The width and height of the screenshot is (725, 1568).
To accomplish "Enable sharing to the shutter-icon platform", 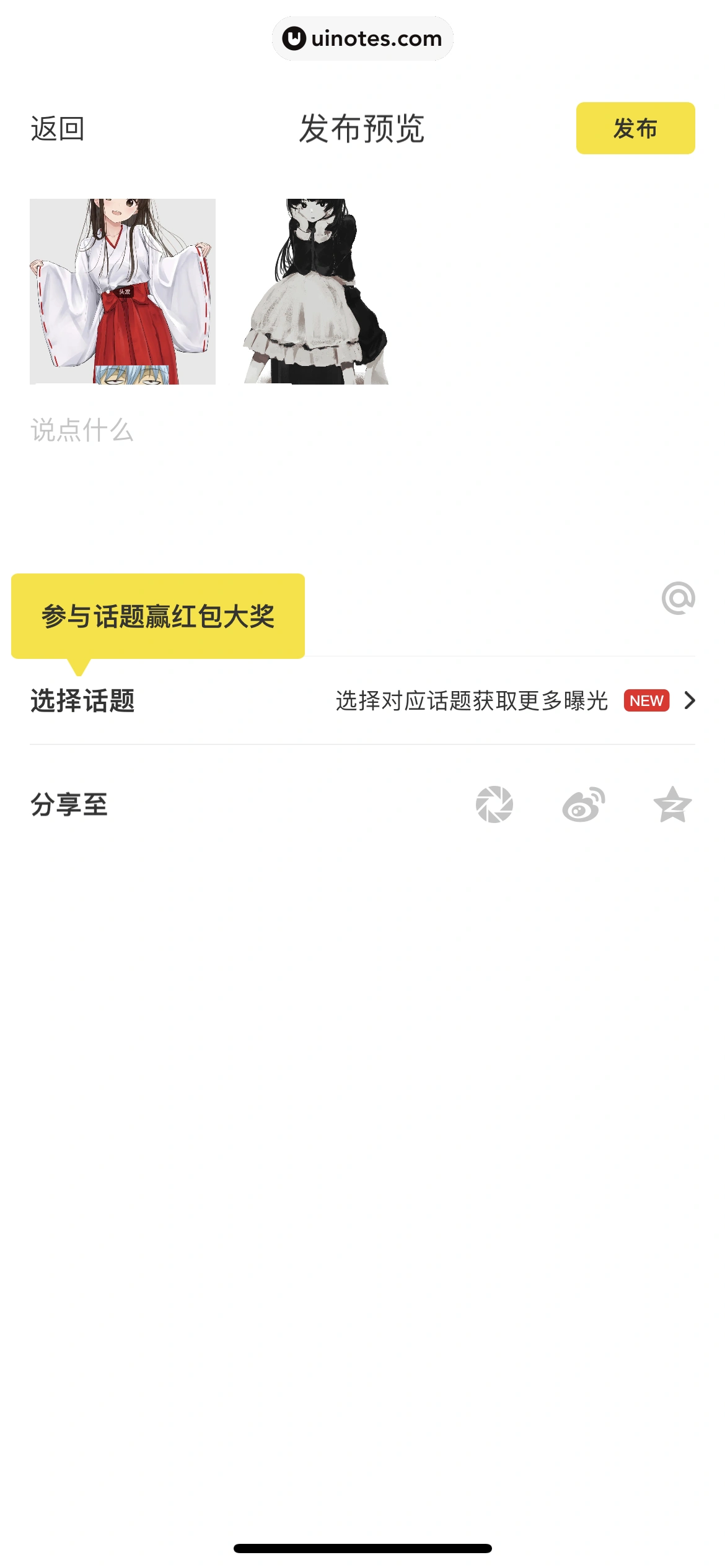I will pos(494,804).
